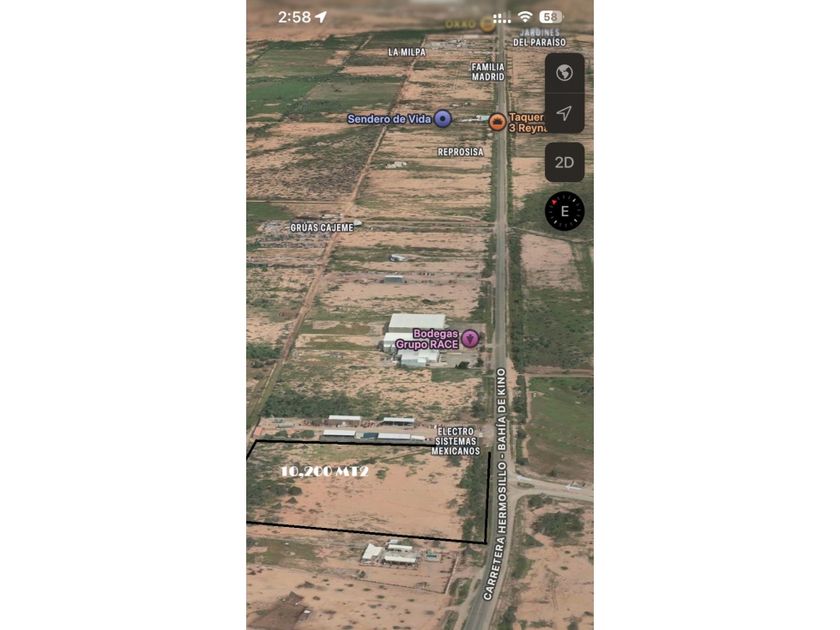The width and height of the screenshot is (840, 630).
Task: Open the map mode chooser
Action: click(564, 73)
